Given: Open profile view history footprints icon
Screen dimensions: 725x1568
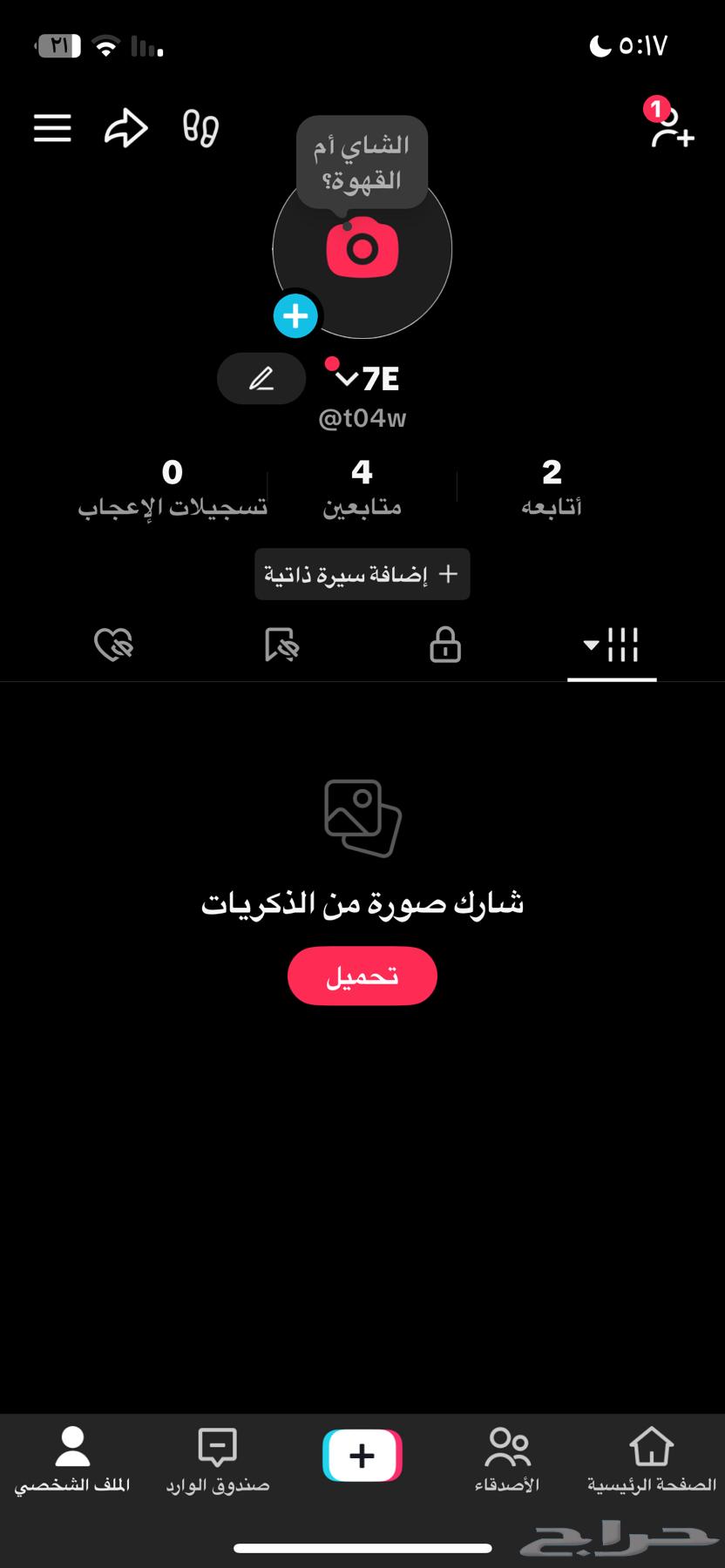Looking at the screenshot, I should point(199,129).
